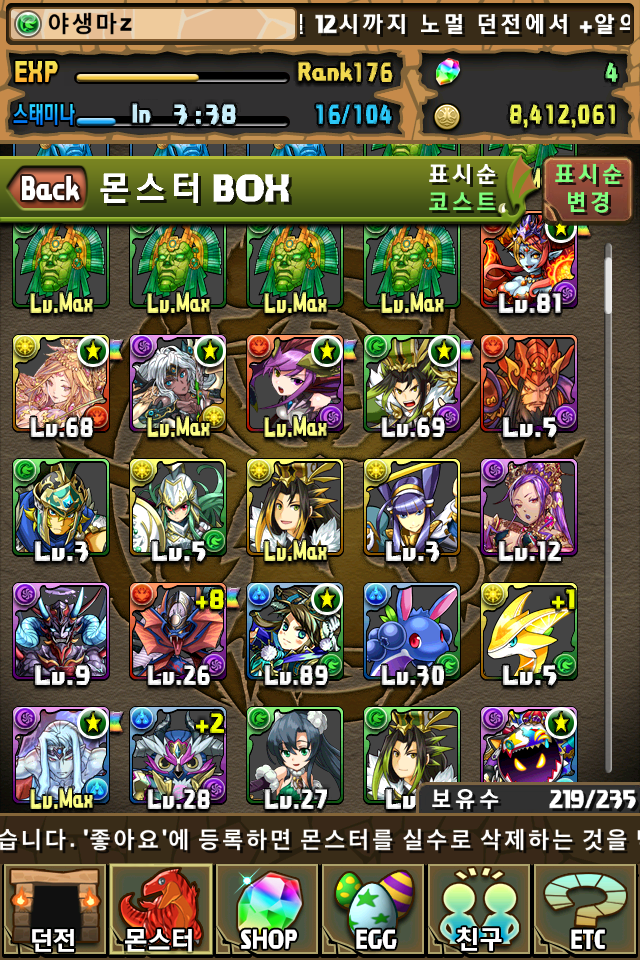The width and height of the screenshot is (640, 960).
Task: Select the Lv.68 monster
Action: [60, 385]
